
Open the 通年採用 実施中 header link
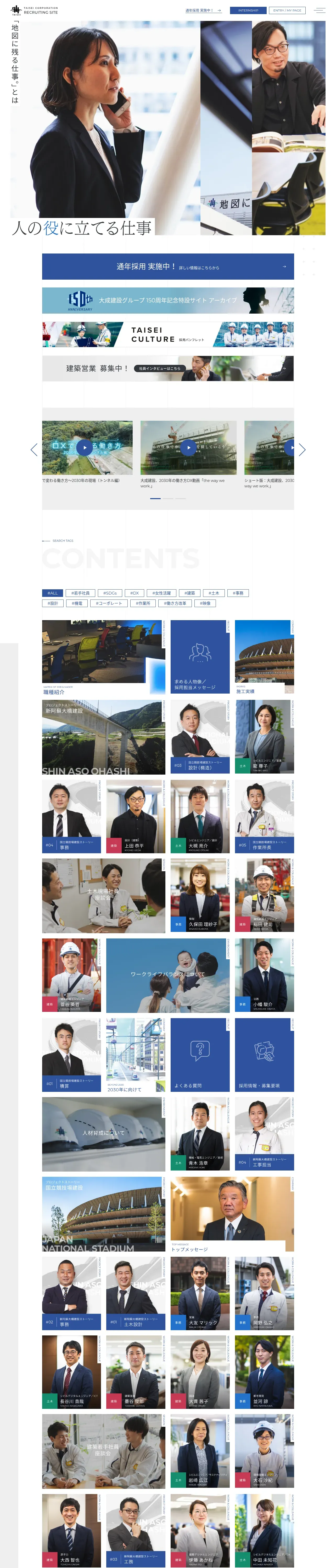click(203, 10)
